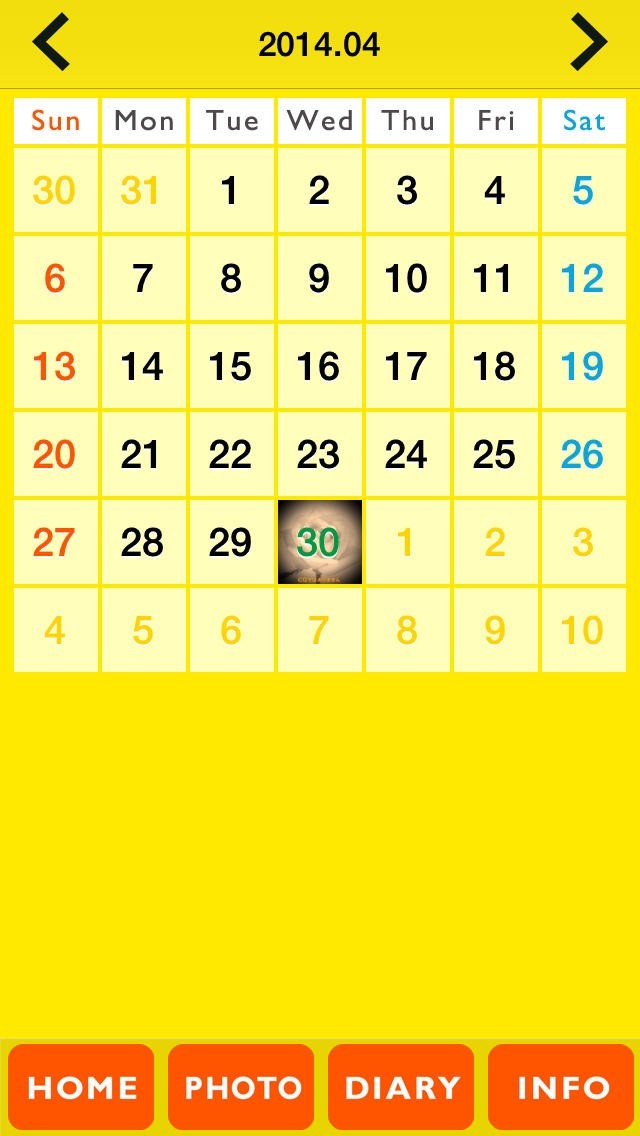
Task: Select Saturday April 26
Action: 583,454
